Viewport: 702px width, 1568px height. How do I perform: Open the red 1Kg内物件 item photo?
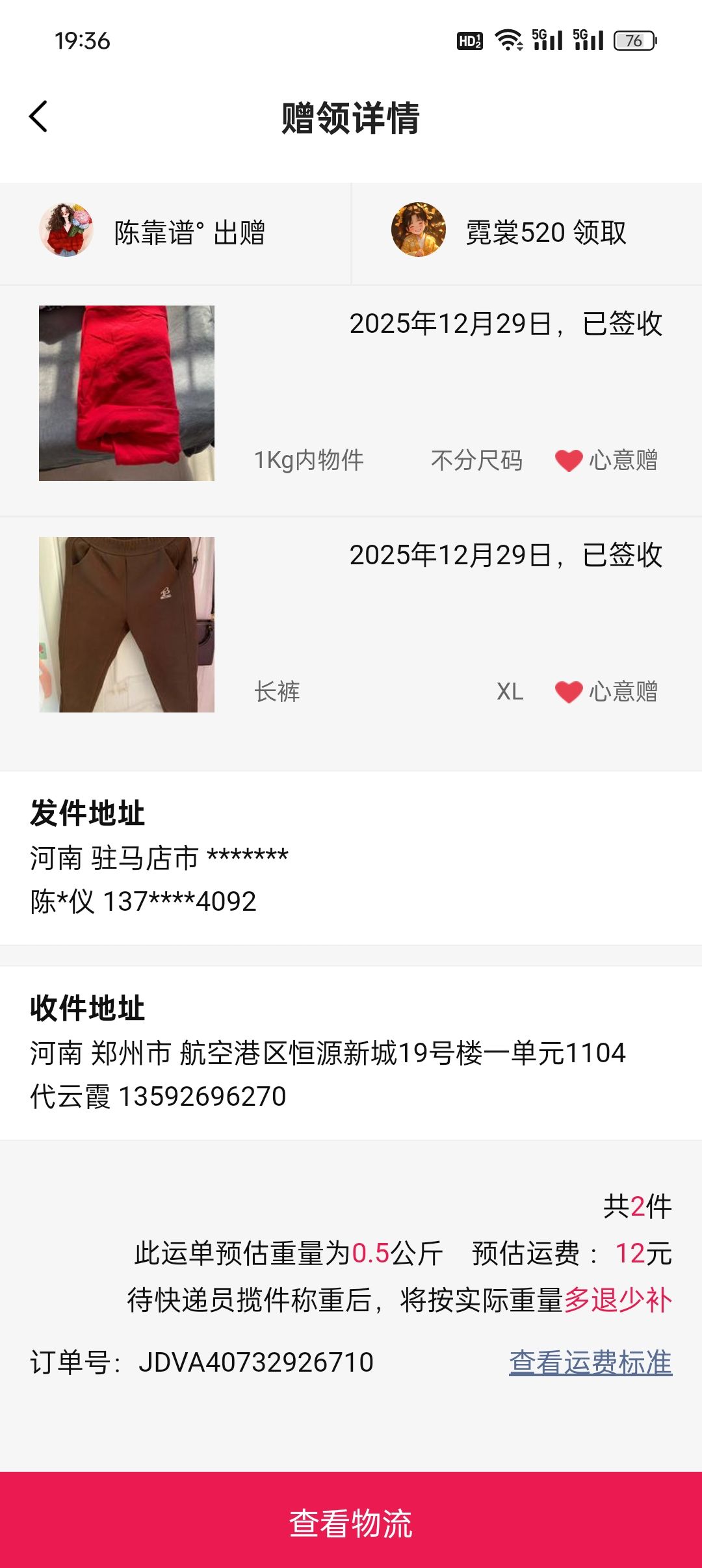pyautogui.click(x=127, y=393)
